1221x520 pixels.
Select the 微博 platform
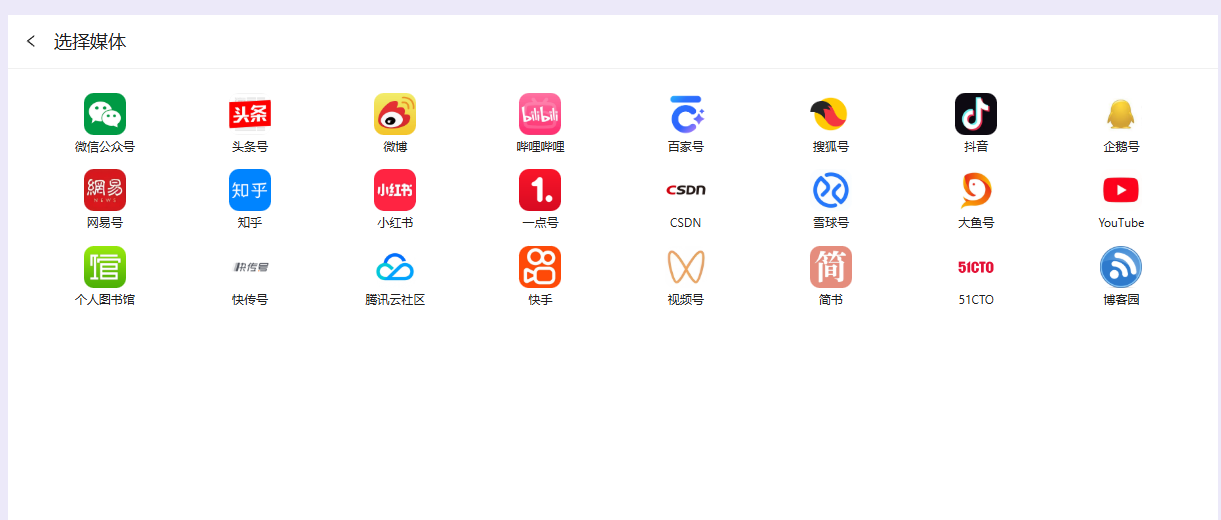coord(395,114)
